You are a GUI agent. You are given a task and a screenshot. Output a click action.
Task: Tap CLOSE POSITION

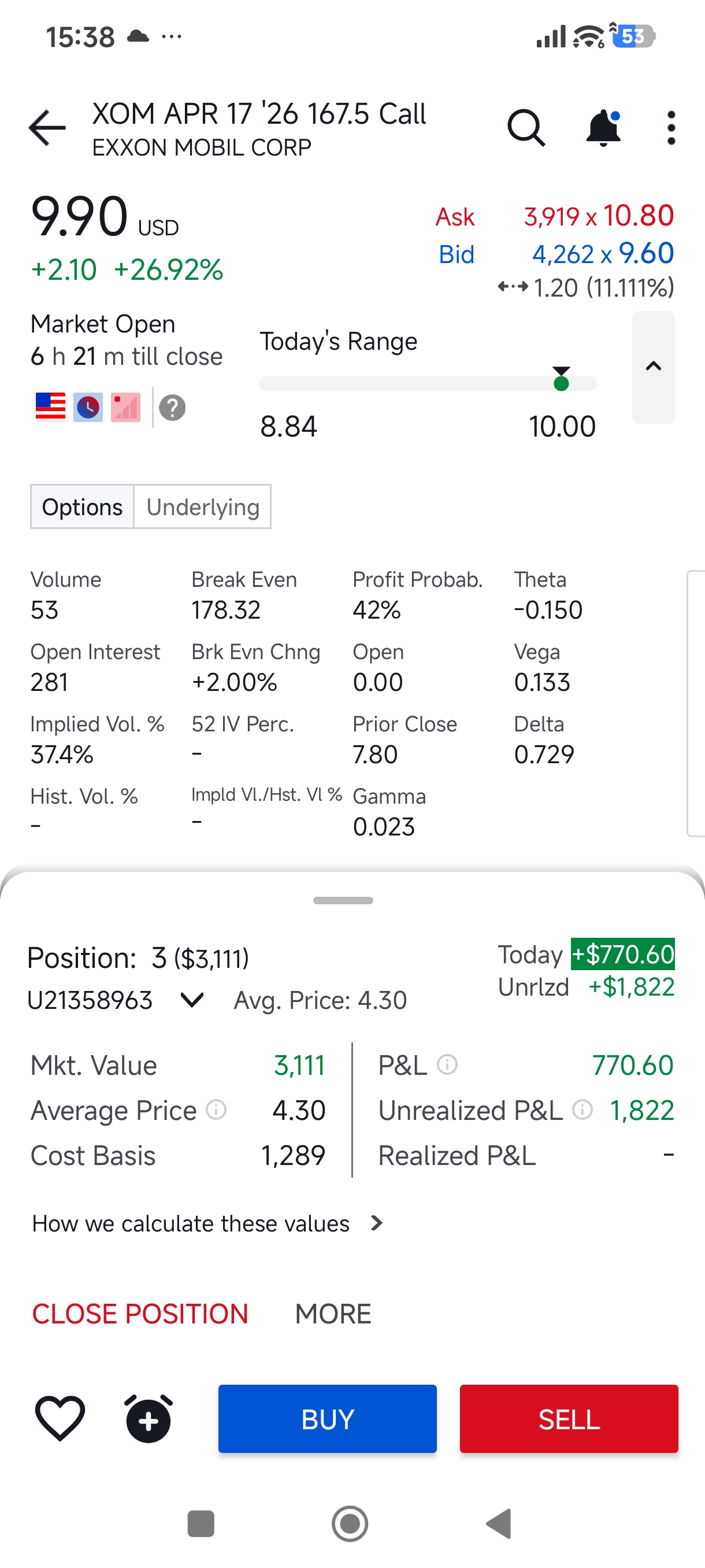coord(140,1314)
